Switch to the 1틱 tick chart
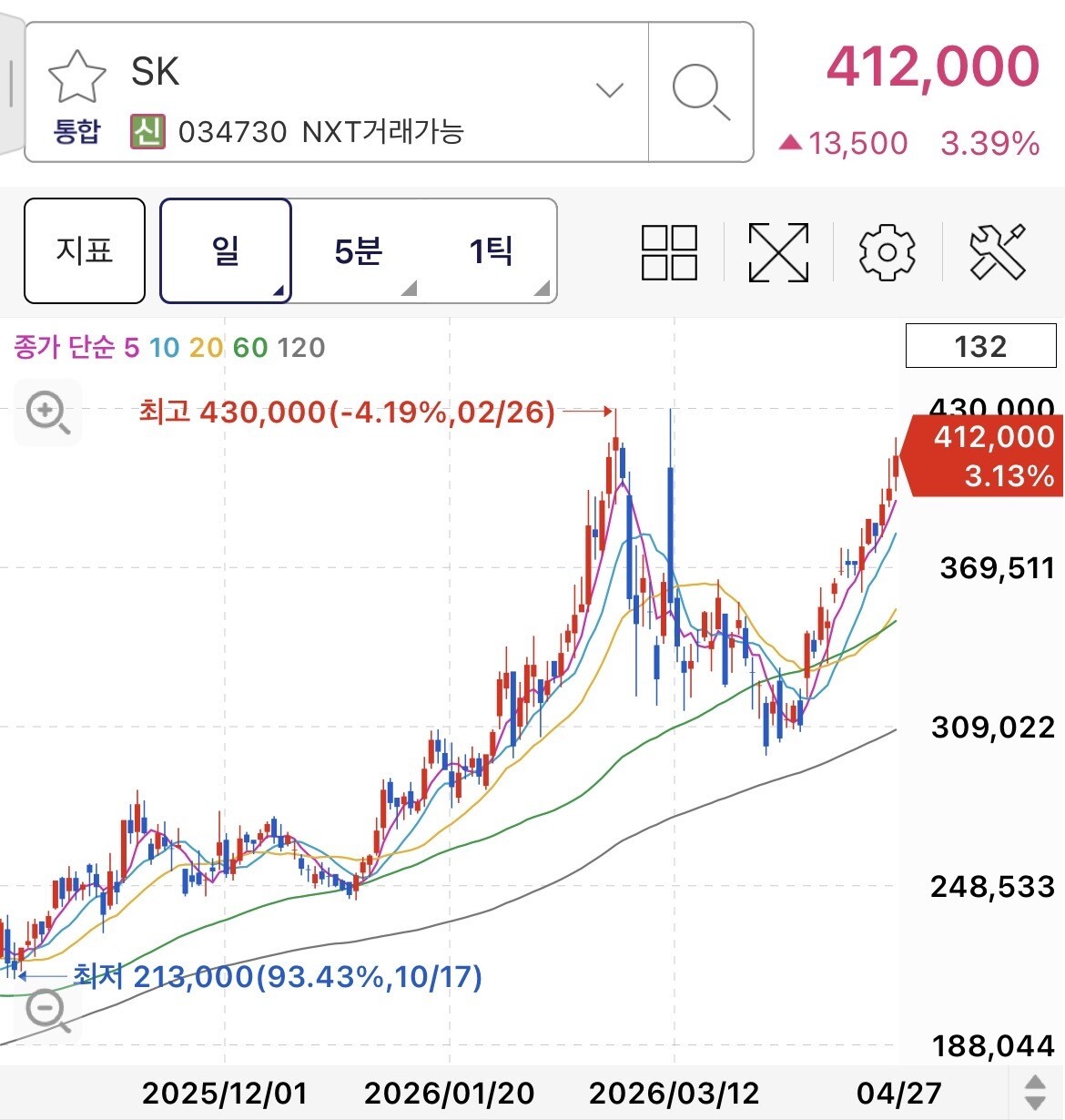Screen dimensions: 1065x1120 pyautogui.click(x=491, y=250)
